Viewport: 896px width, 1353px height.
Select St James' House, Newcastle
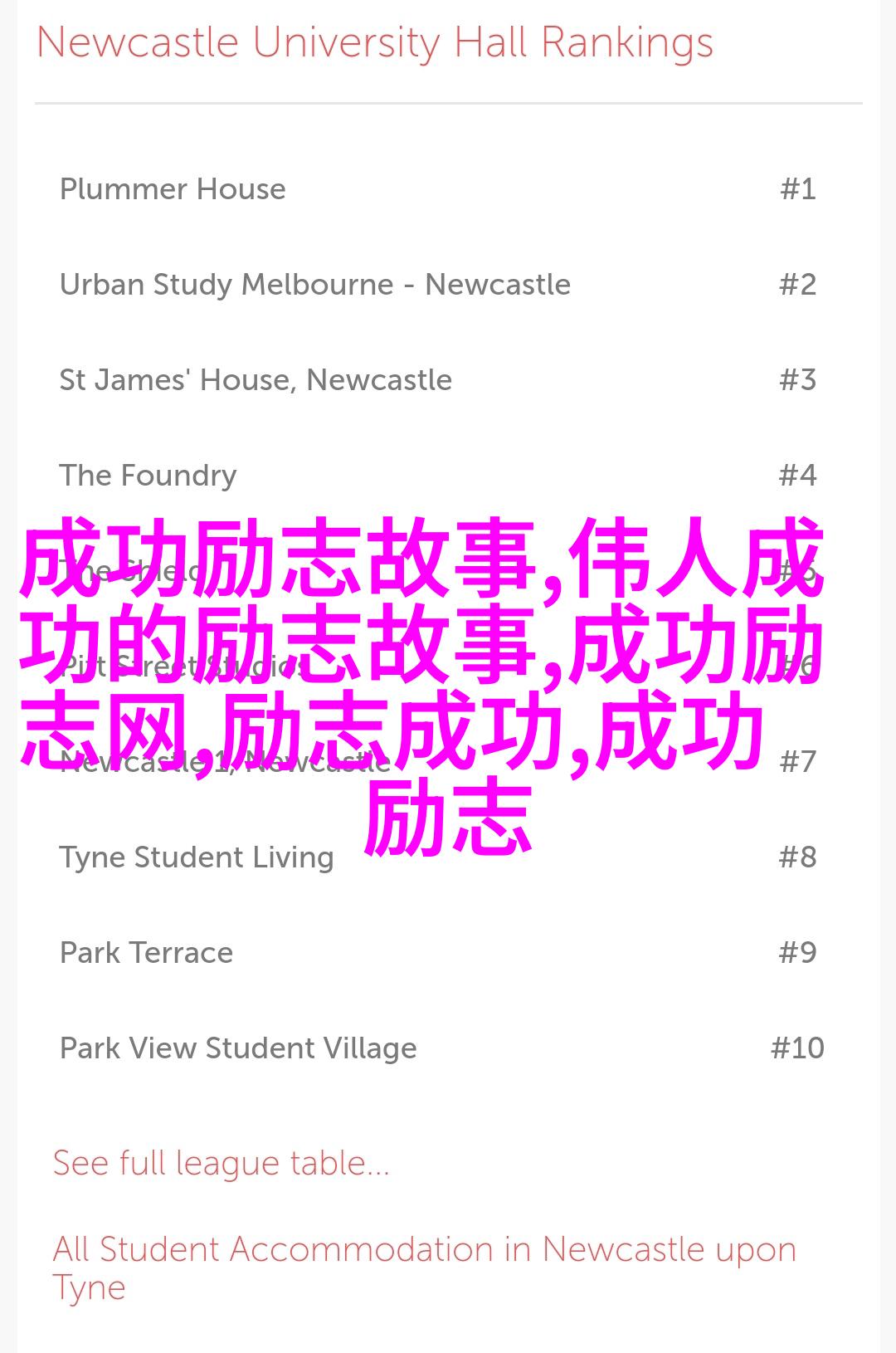point(256,380)
